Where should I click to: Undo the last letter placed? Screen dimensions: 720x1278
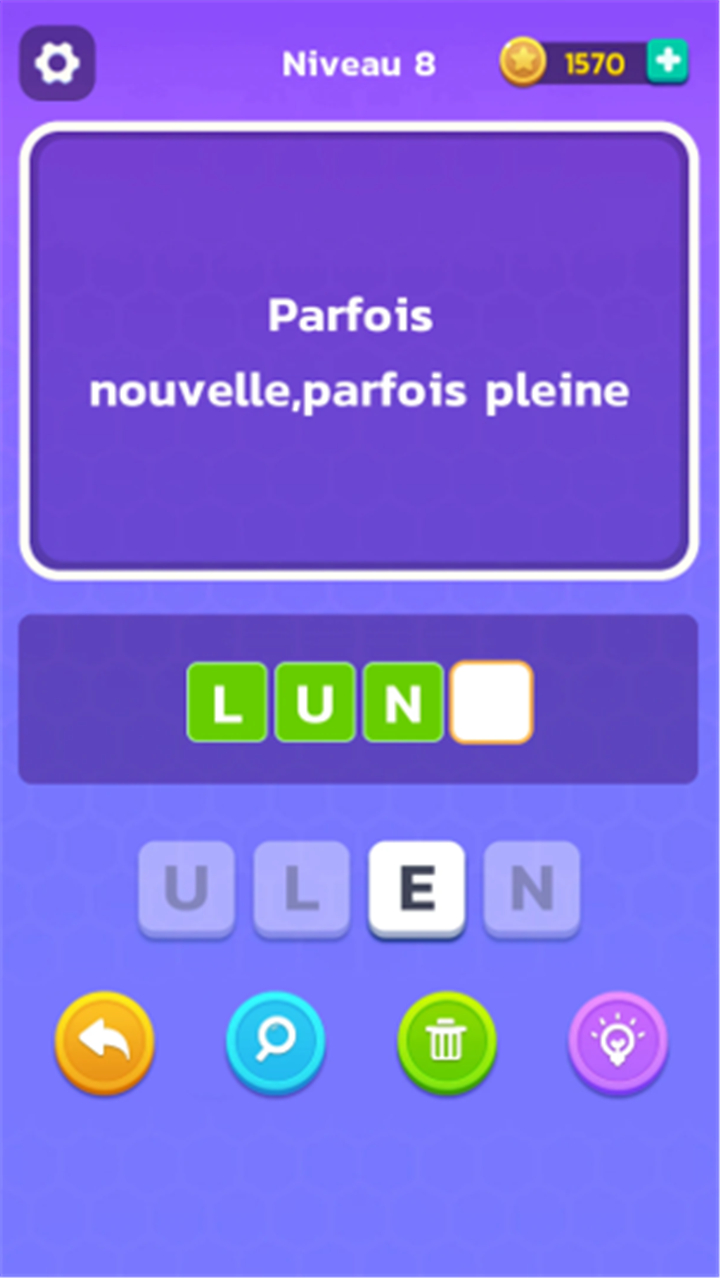coord(105,1042)
